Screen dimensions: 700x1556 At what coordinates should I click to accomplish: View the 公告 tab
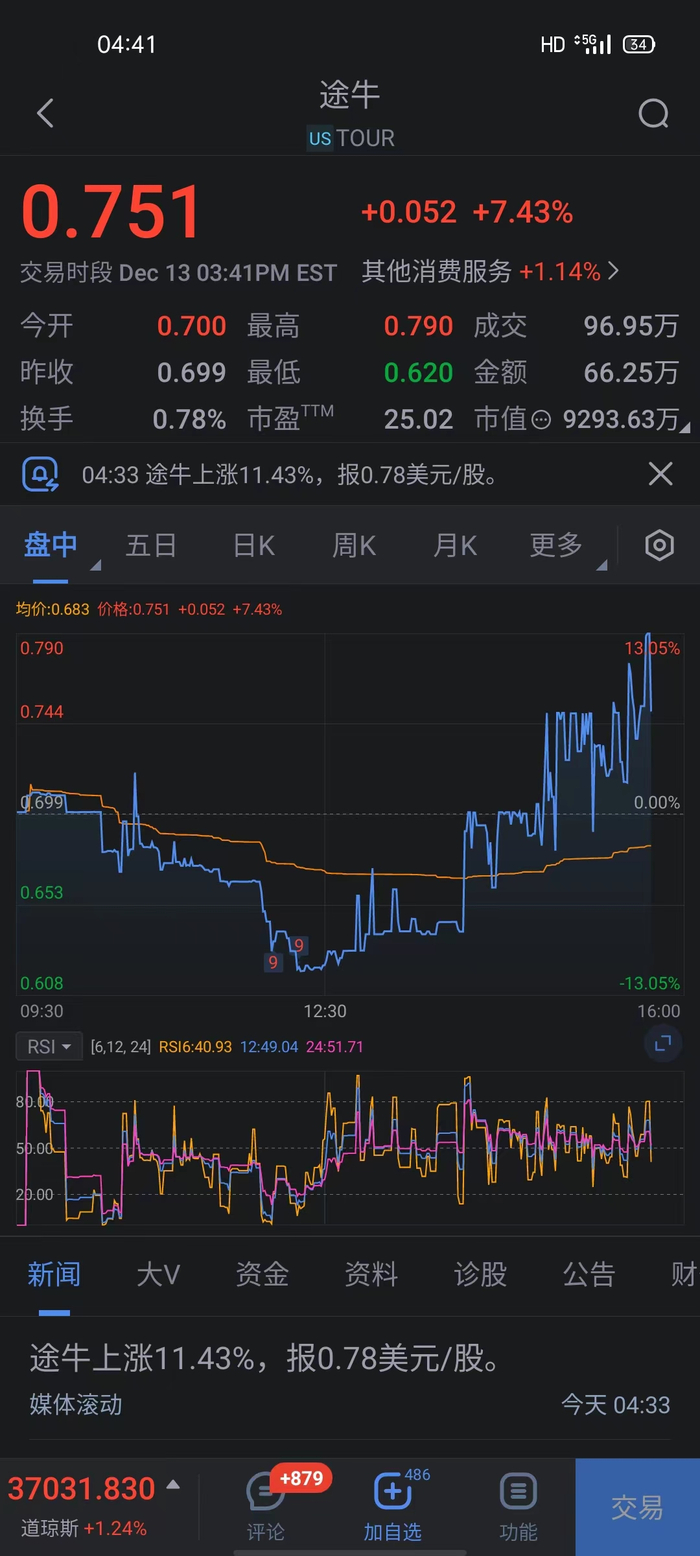coord(589,1274)
